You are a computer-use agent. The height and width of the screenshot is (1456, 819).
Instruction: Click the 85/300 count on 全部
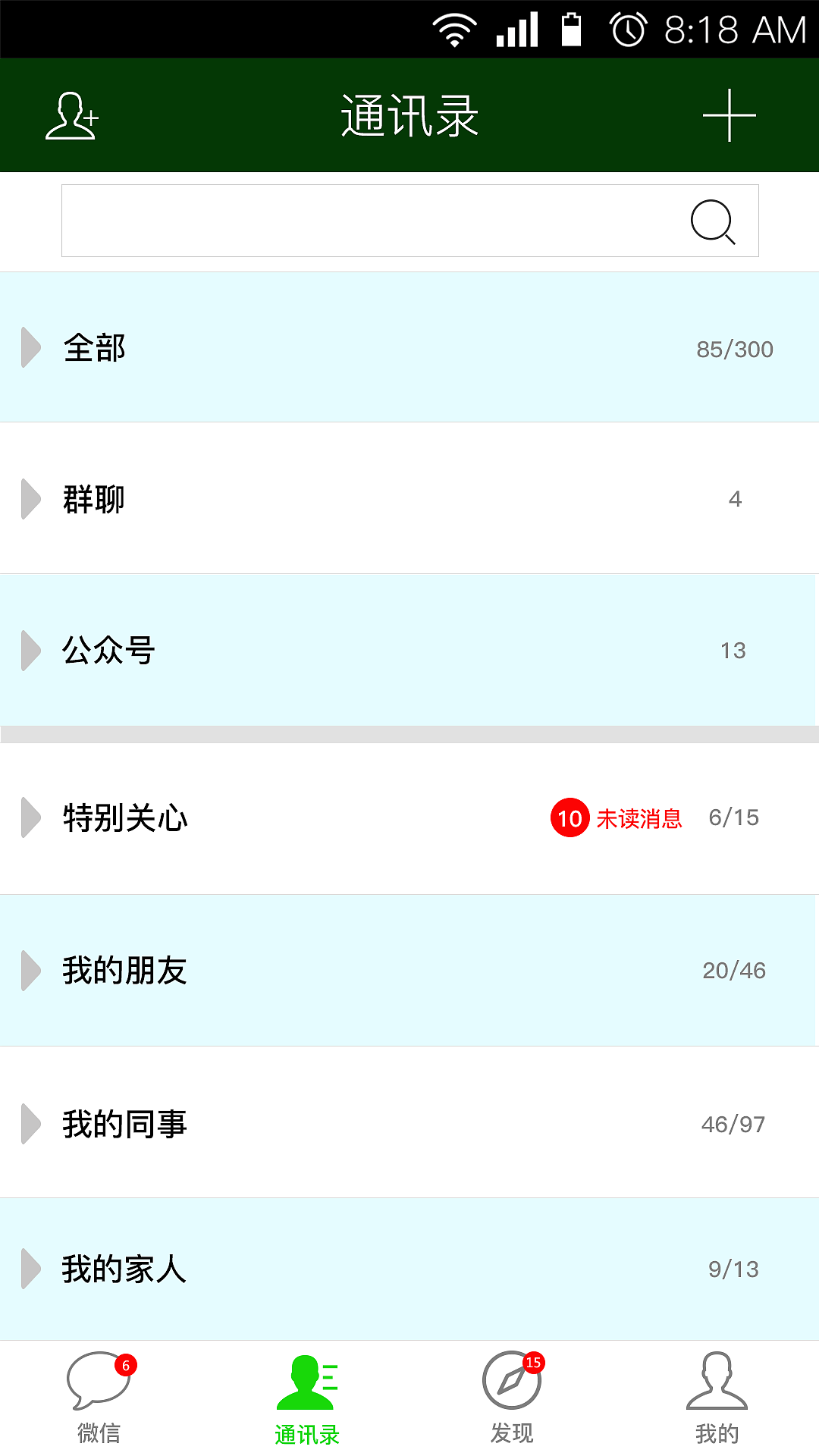(x=735, y=348)
